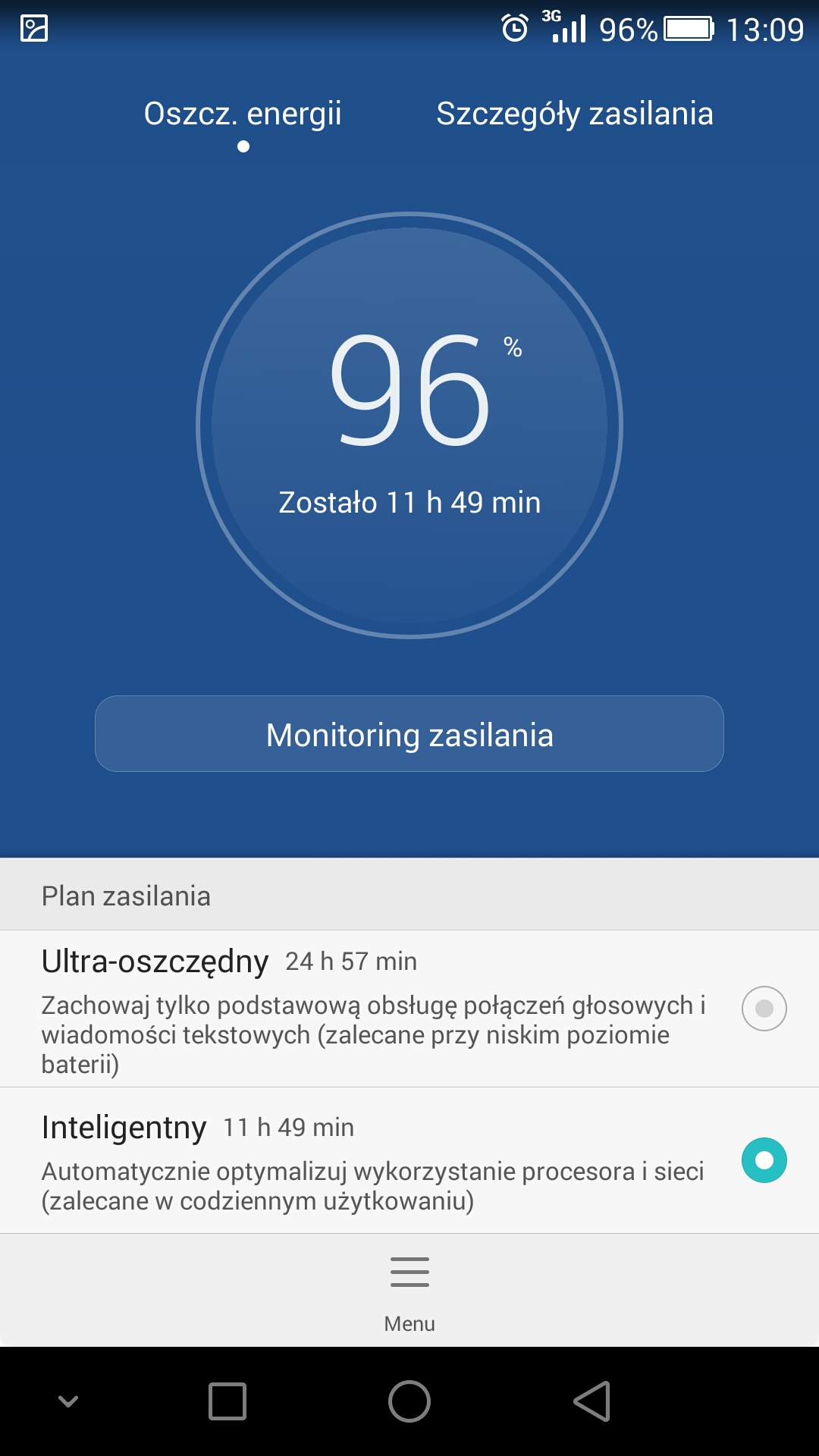The height and width of the screenshot is (1456, 819).
Task: Switch to the Szczegóły zasilania tab
Action: pos(574,115)
